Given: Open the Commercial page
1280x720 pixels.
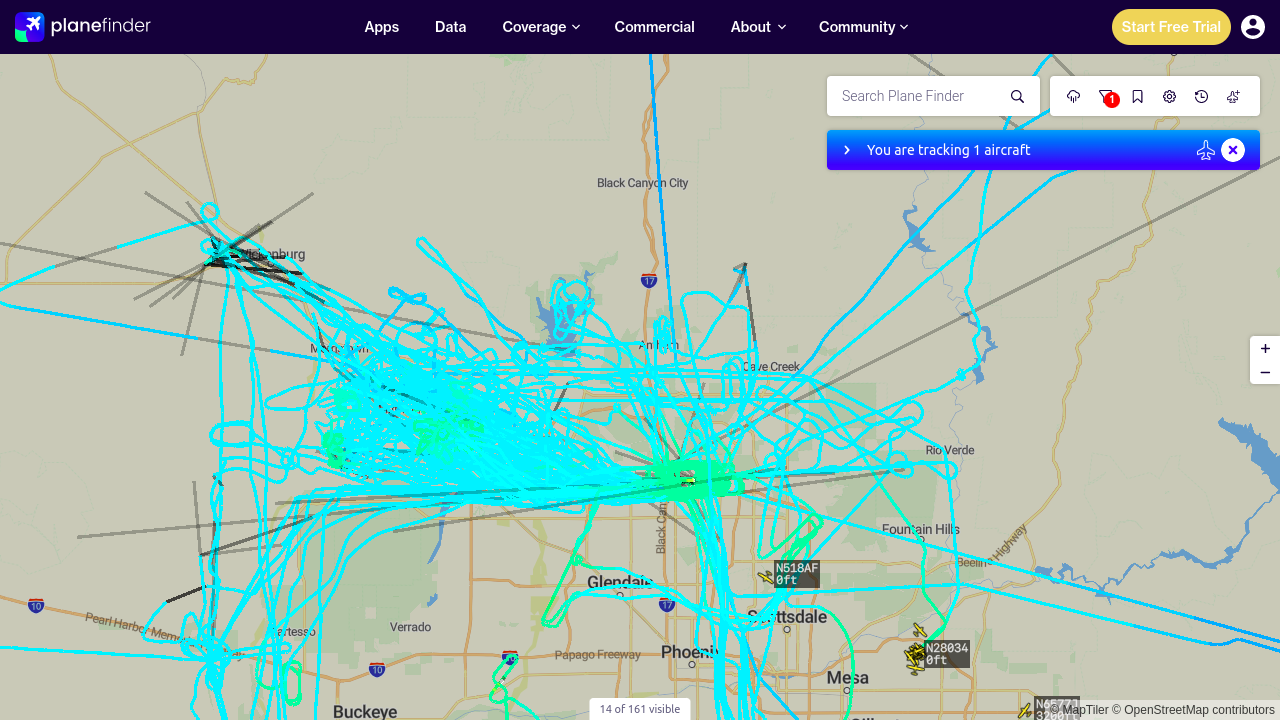Looking at the screenshot, I should coord(655,27).
